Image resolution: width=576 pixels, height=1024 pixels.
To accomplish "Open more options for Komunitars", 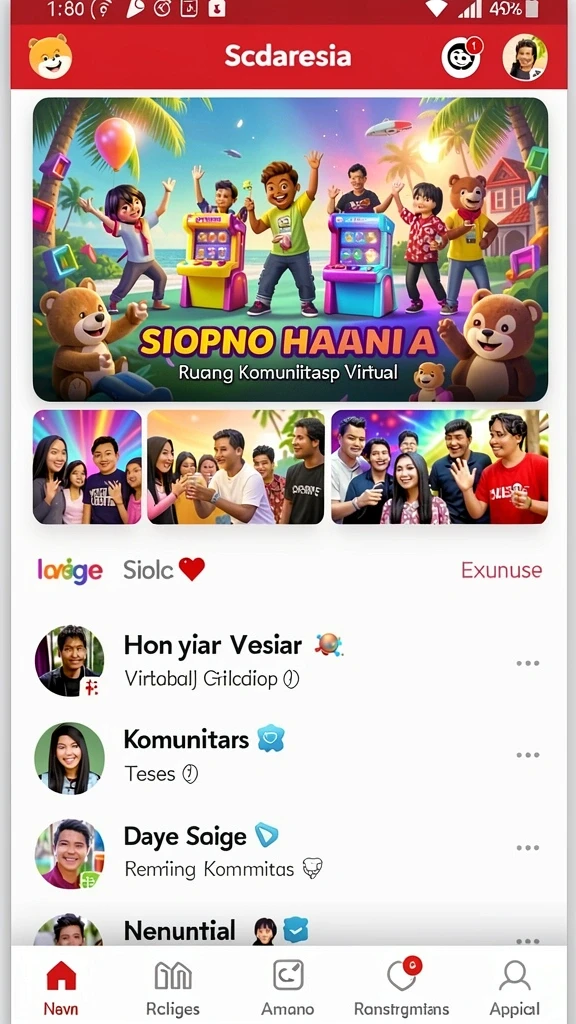I will coord(528,755).
